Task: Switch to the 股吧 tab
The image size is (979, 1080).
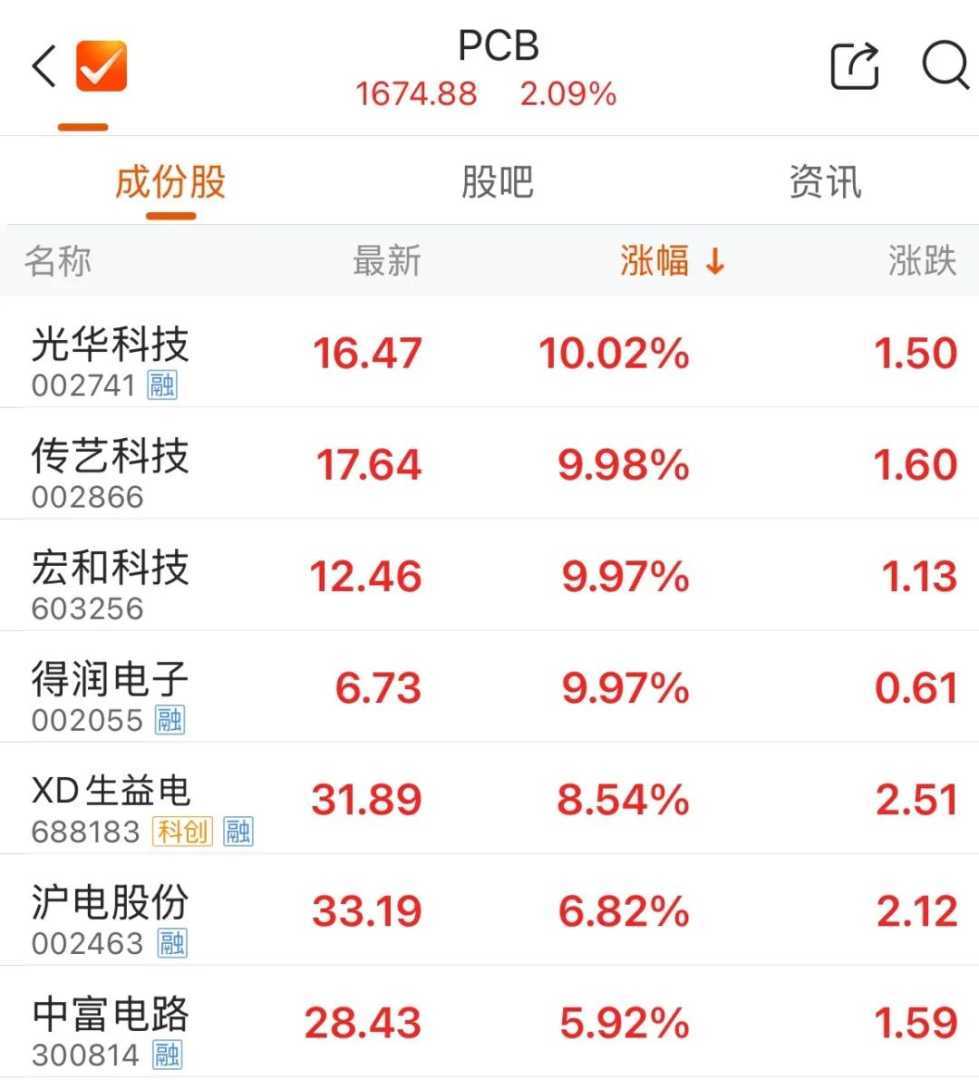Action: [x=497, y=183]
